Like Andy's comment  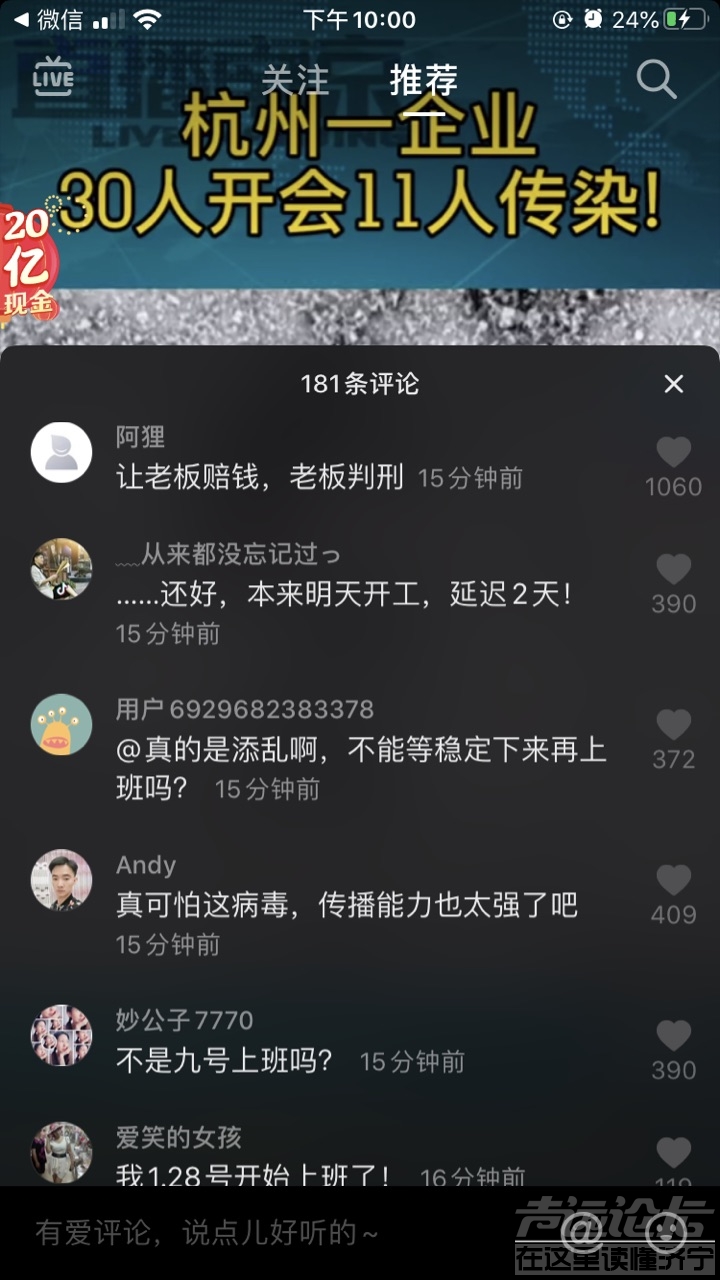pos(673,881)
